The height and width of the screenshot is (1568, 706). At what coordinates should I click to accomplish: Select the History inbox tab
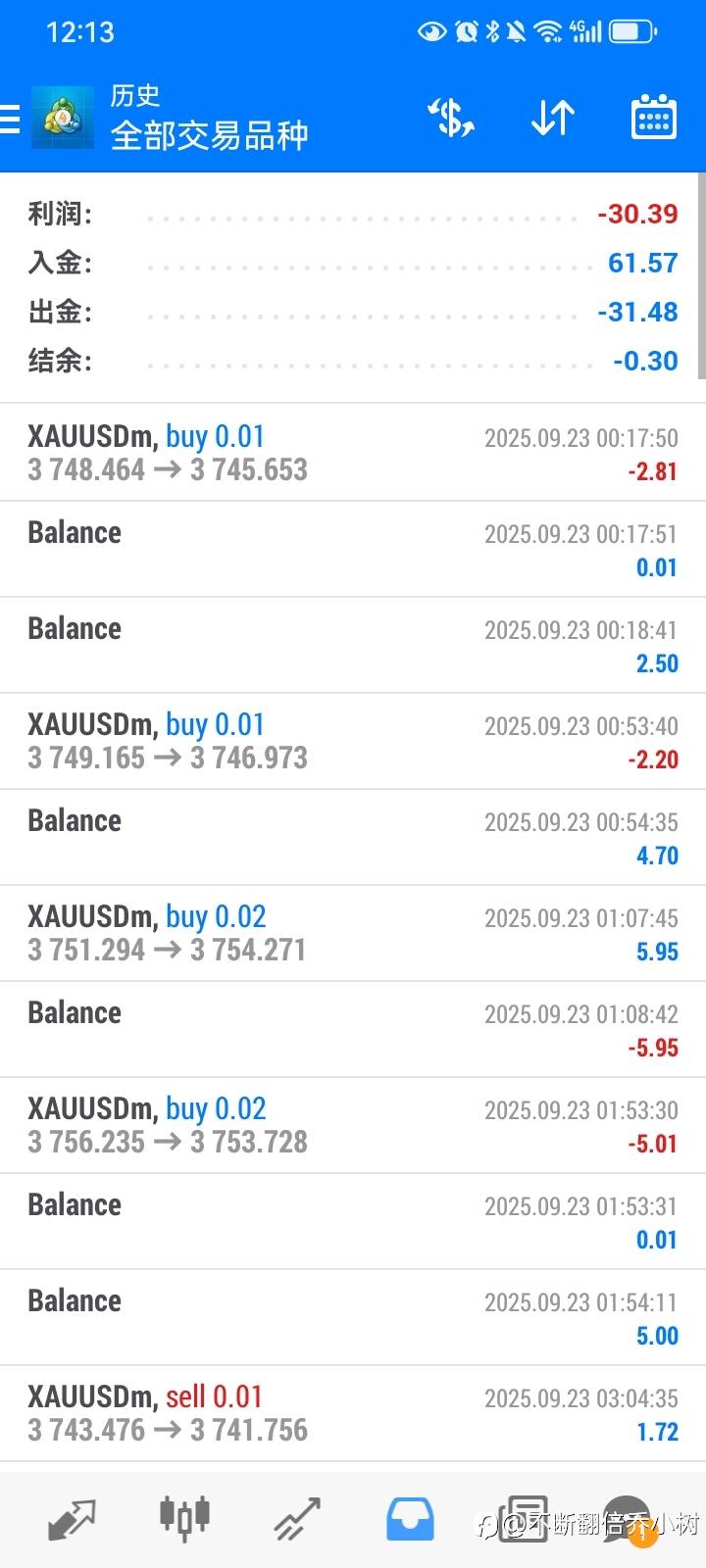410,1518
